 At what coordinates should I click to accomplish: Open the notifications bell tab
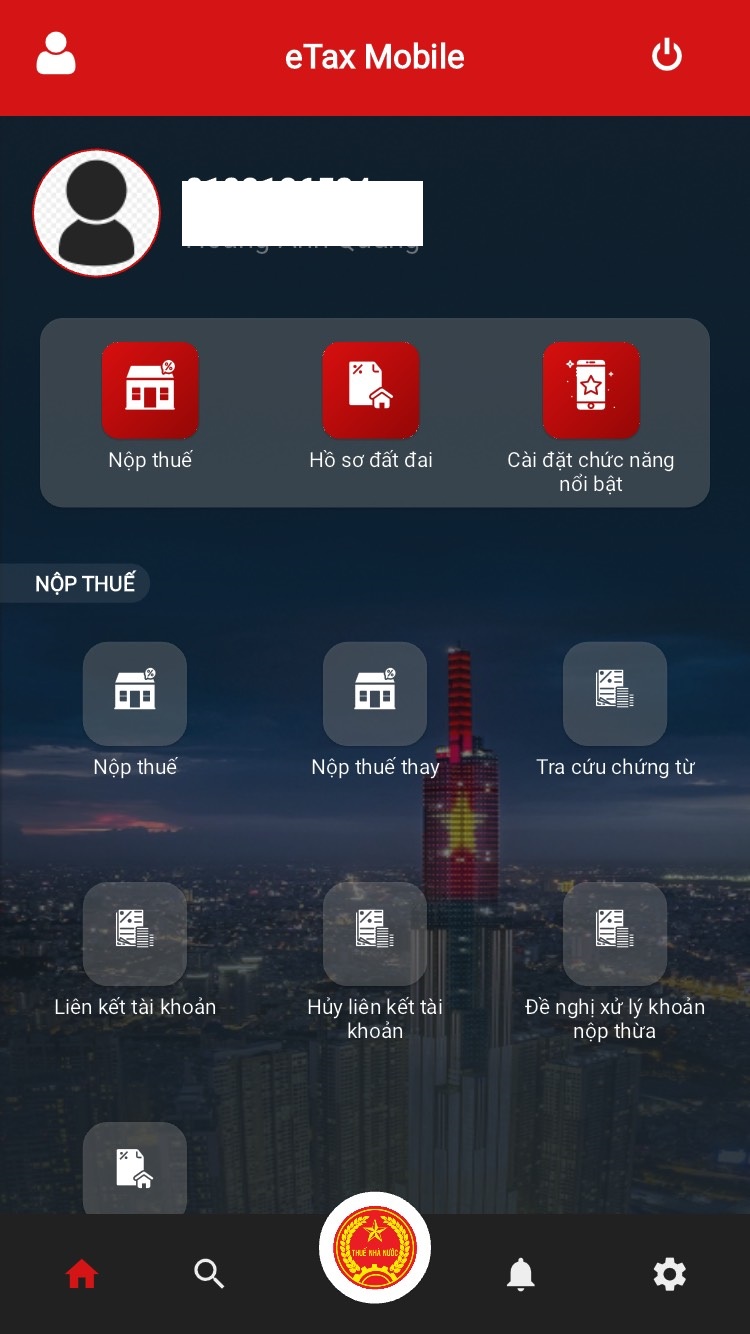521,1274
